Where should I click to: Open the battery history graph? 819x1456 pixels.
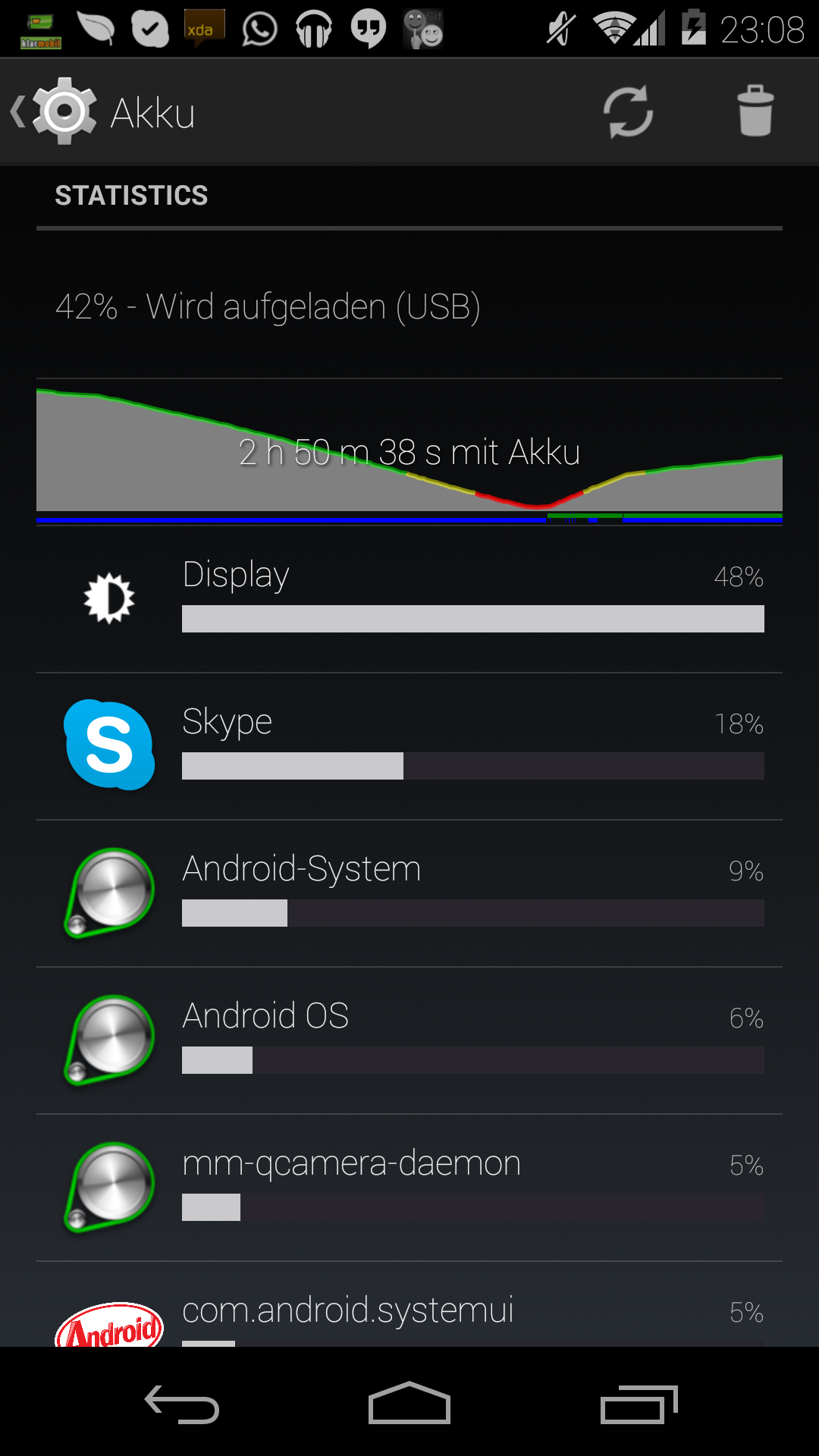409,453
